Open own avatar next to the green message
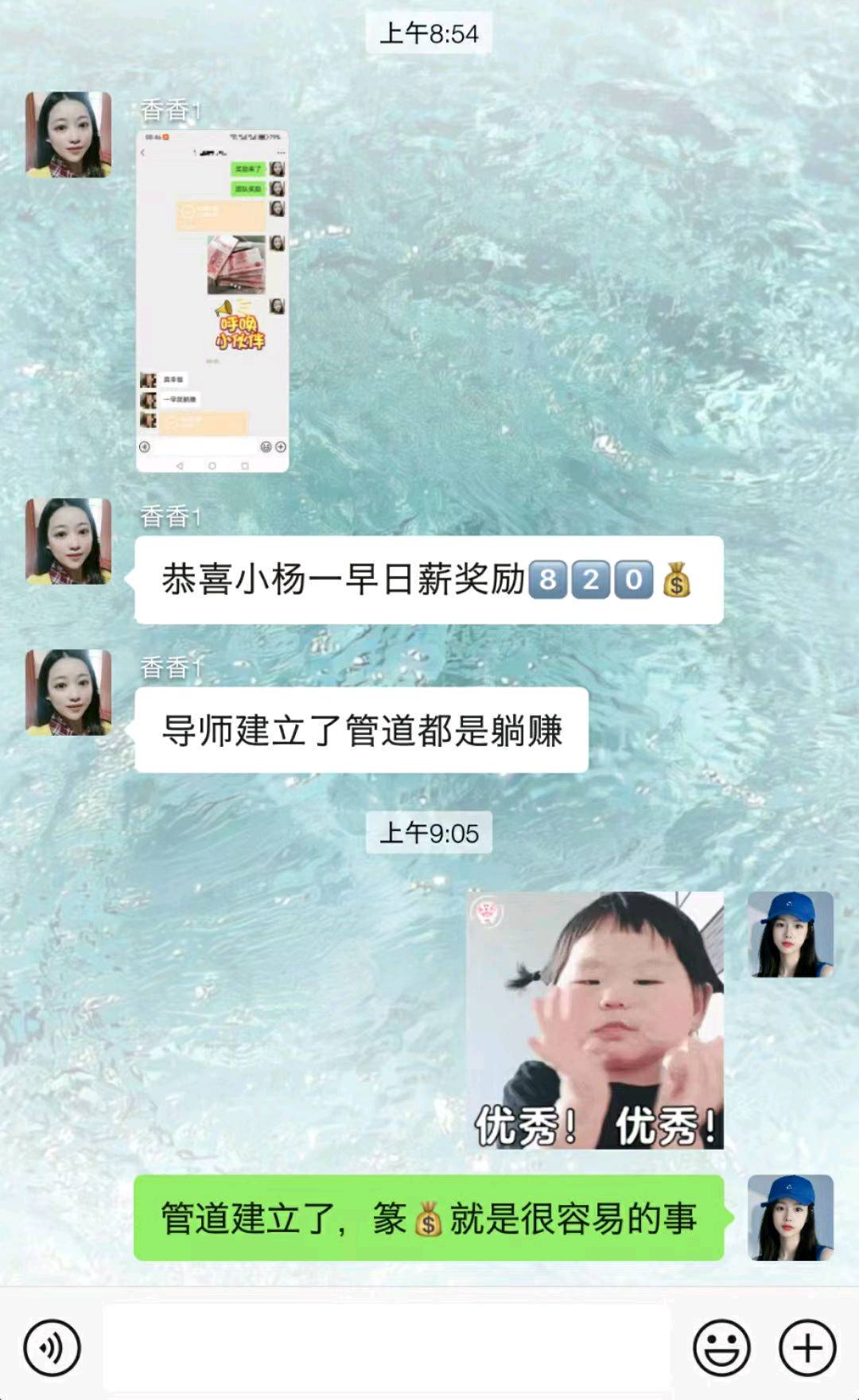Image resolution: width=859 pixels, height=1400 pixels. [791, 1217]
